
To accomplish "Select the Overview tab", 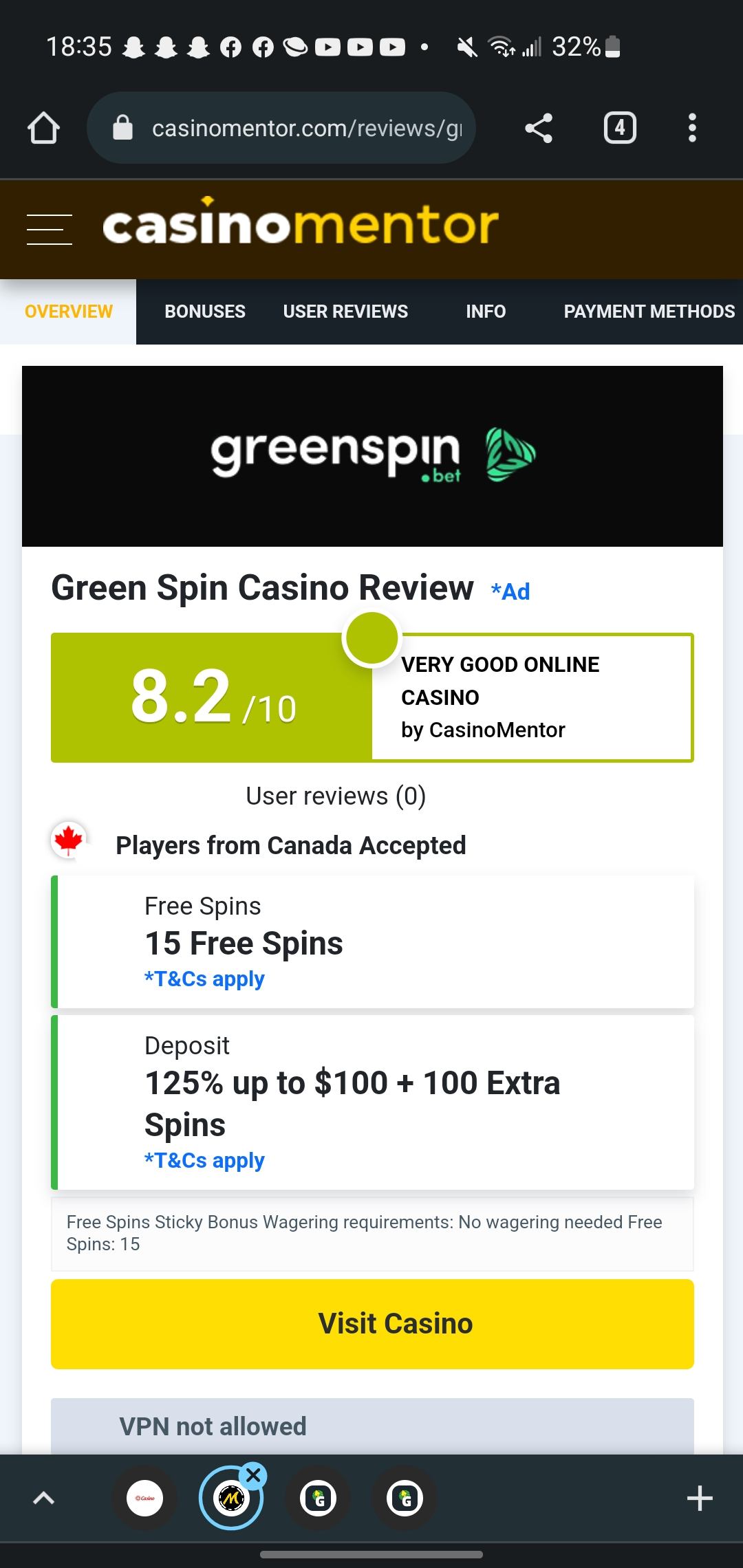I will click(68, 312).
